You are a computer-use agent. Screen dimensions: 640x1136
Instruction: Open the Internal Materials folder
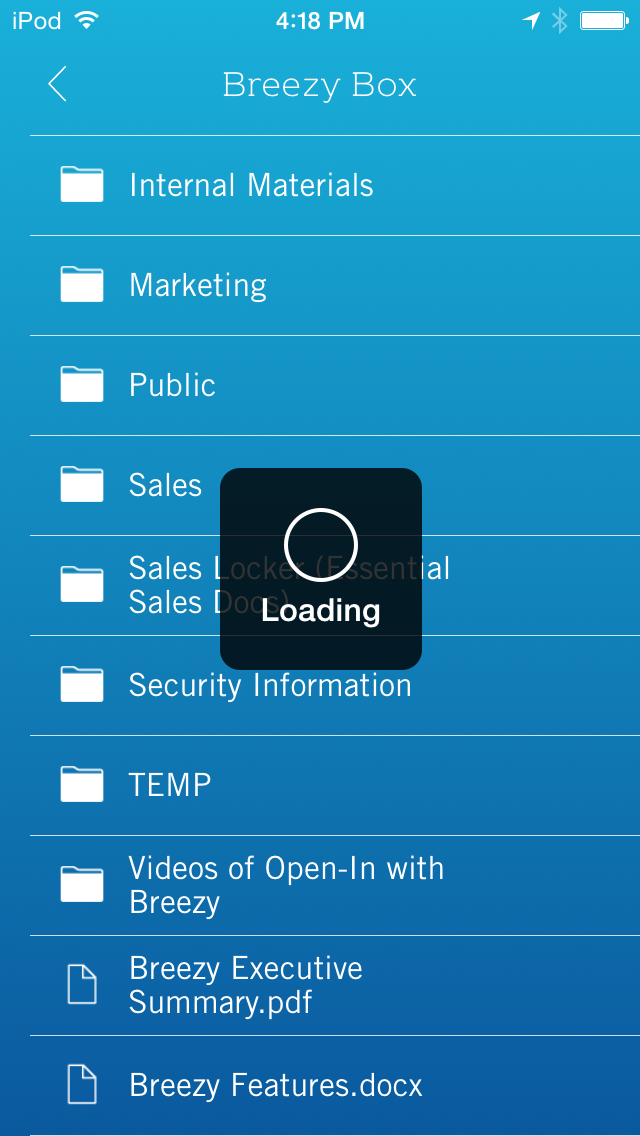(x=250, y=186)
